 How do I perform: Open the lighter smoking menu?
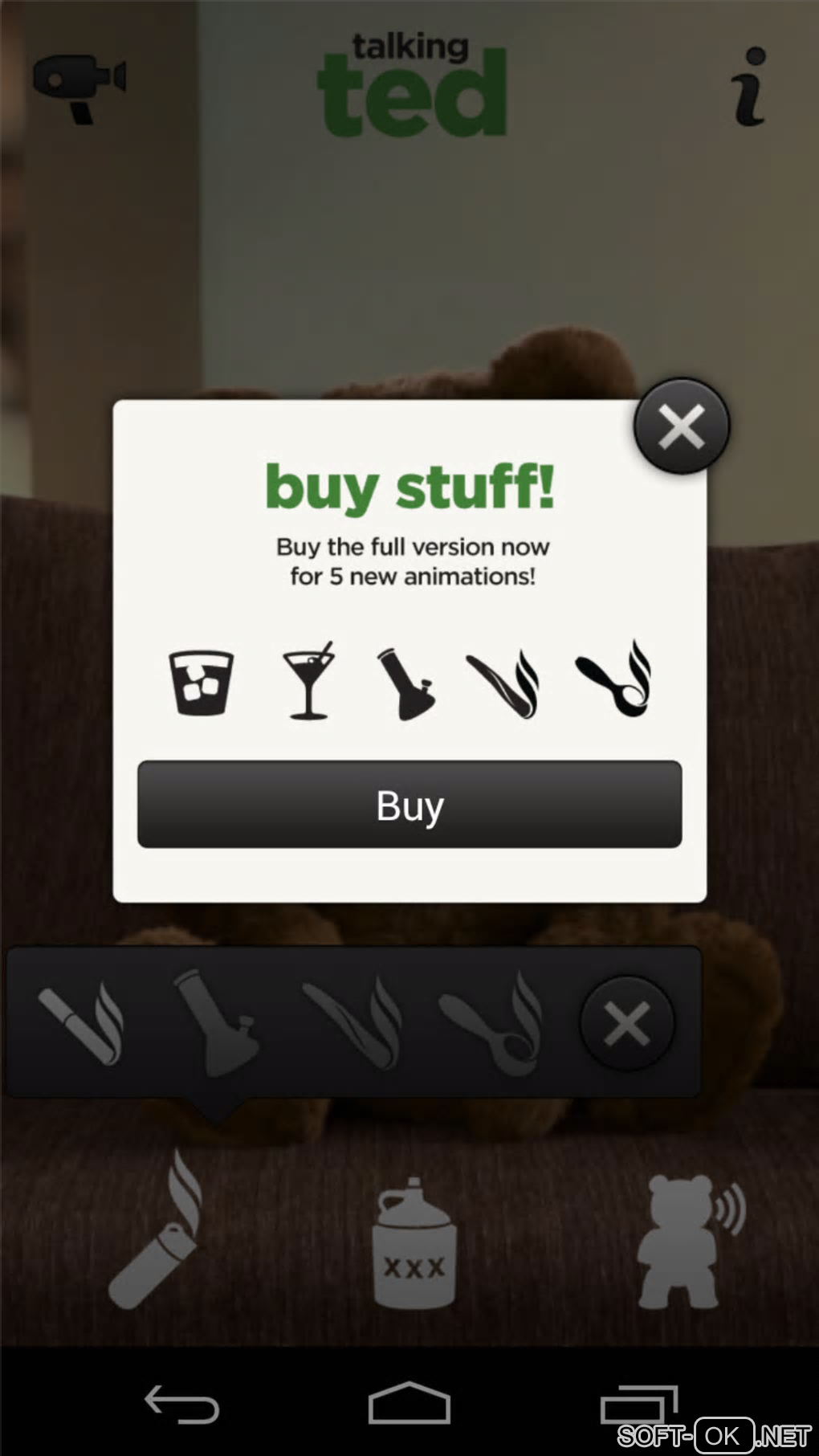157,1233
